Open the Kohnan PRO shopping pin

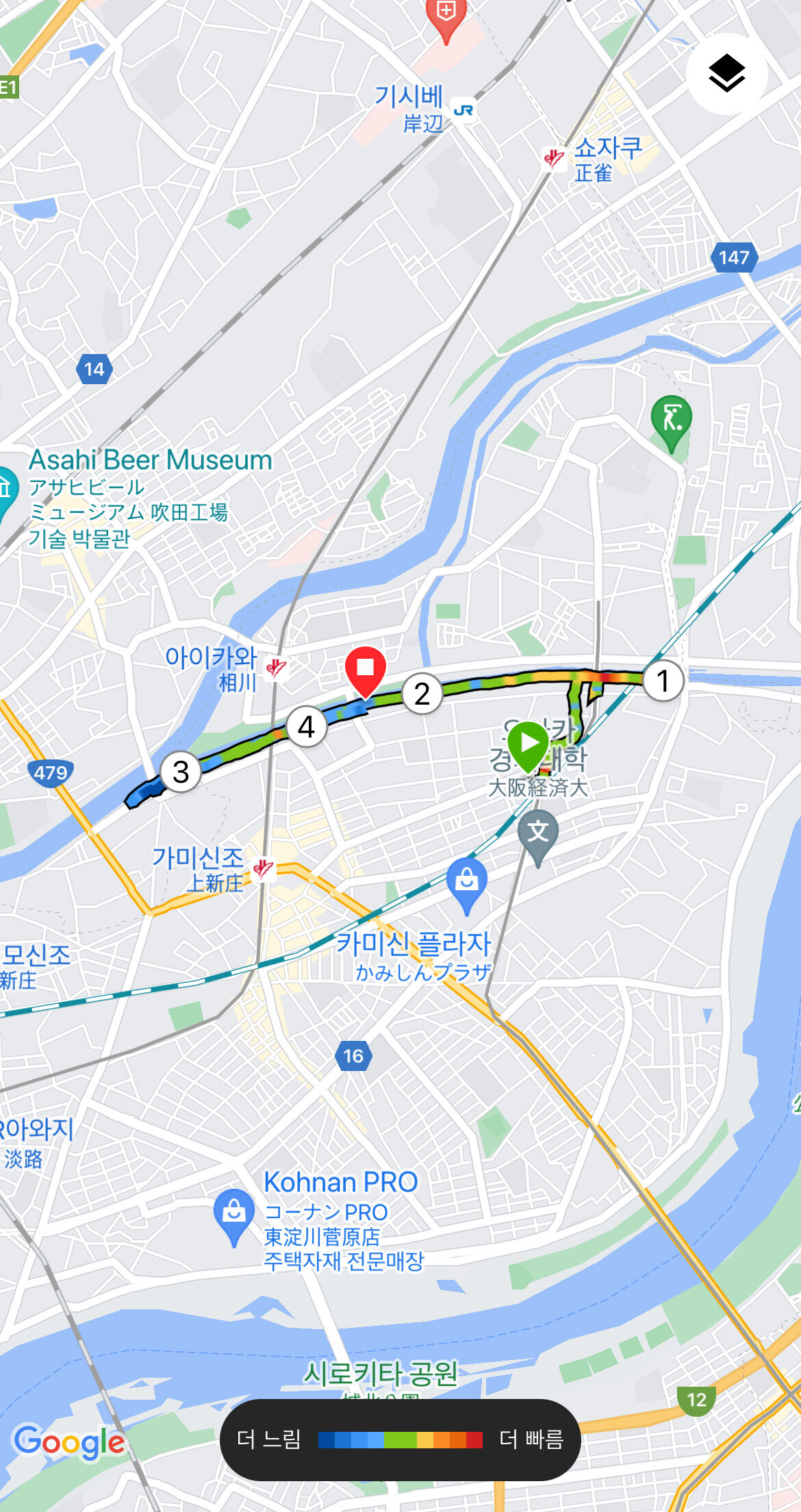(233, 1217)
